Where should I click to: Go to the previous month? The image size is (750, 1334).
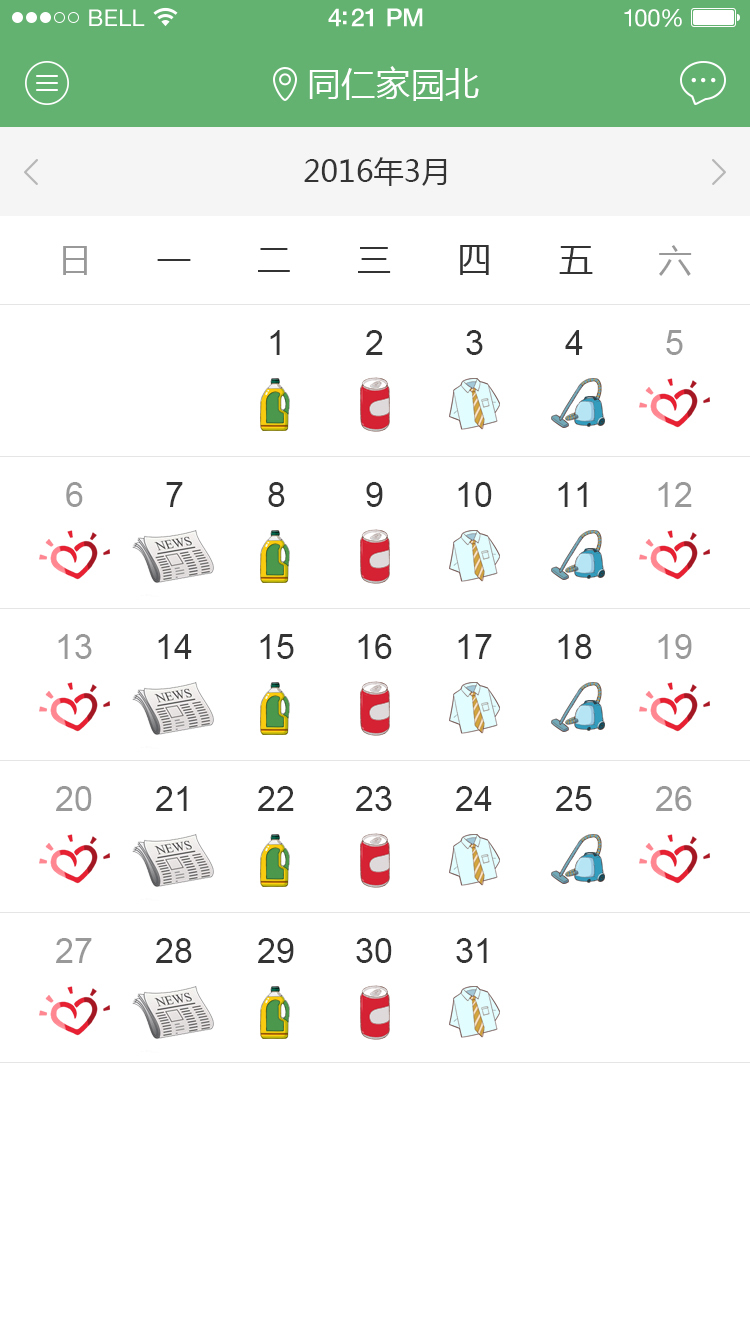pos(32,172)
